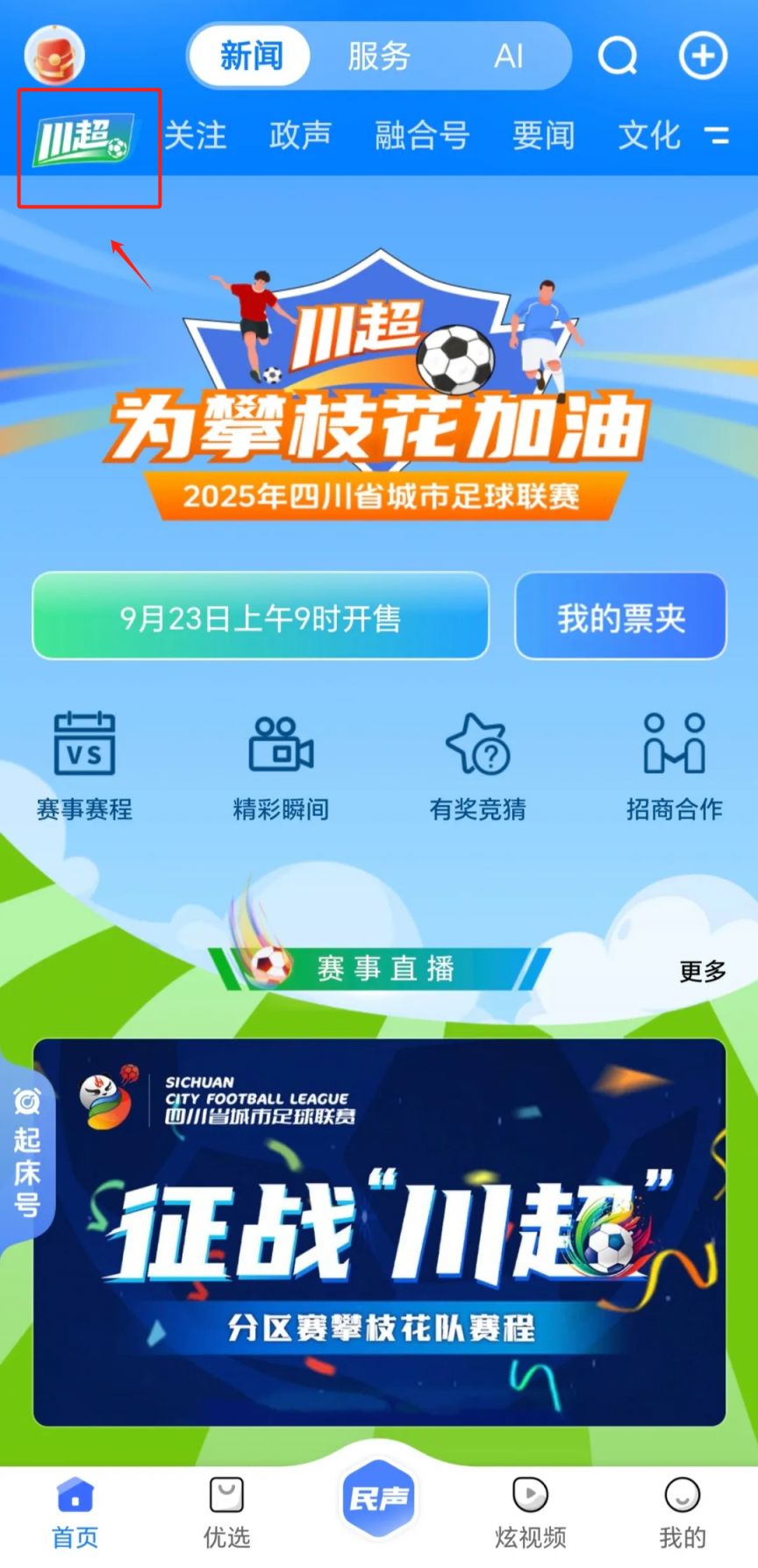
Task: Open the 政声 channel tab
Action: (300, 136)
